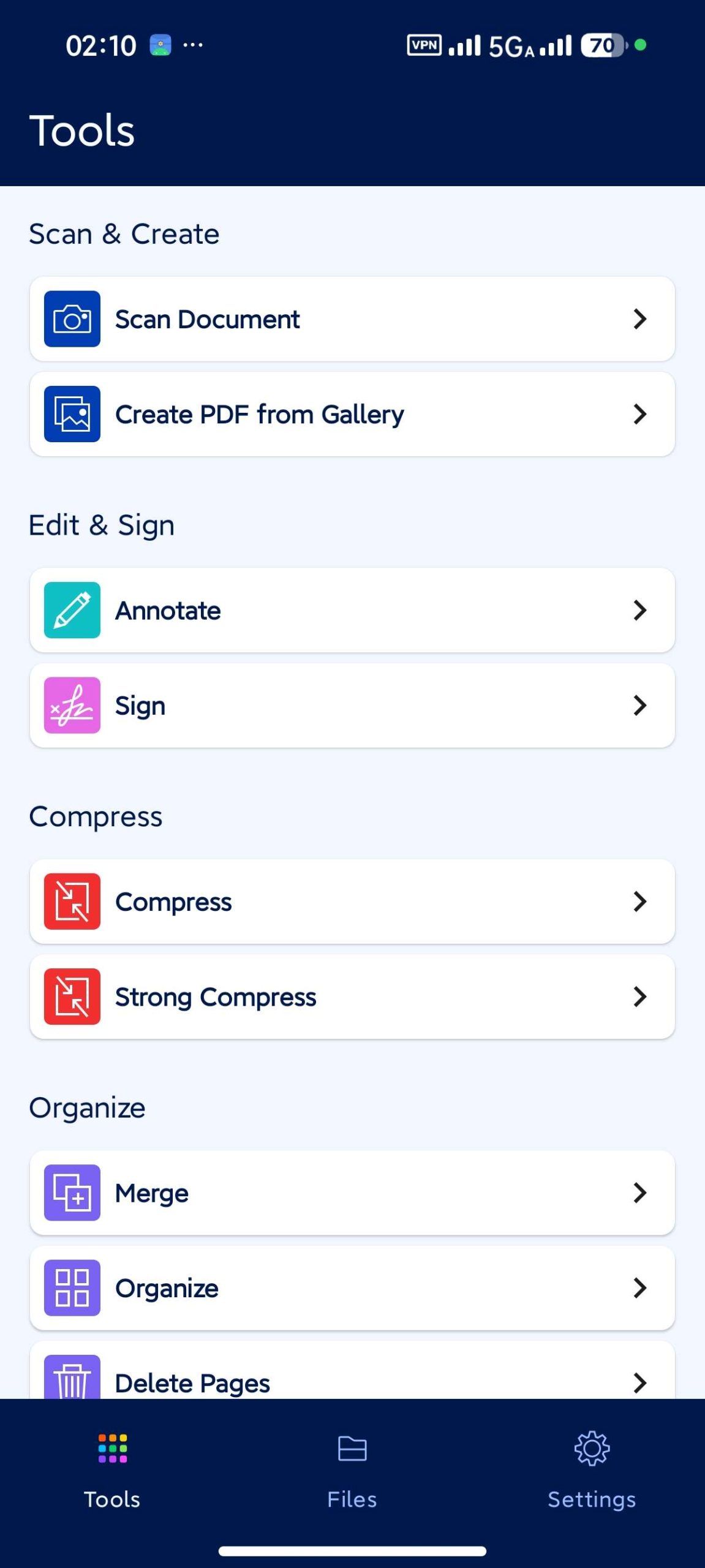Click the Create PDF from Gallery icon
This screenshot has height=1568, width=705.
click(72, 414)
